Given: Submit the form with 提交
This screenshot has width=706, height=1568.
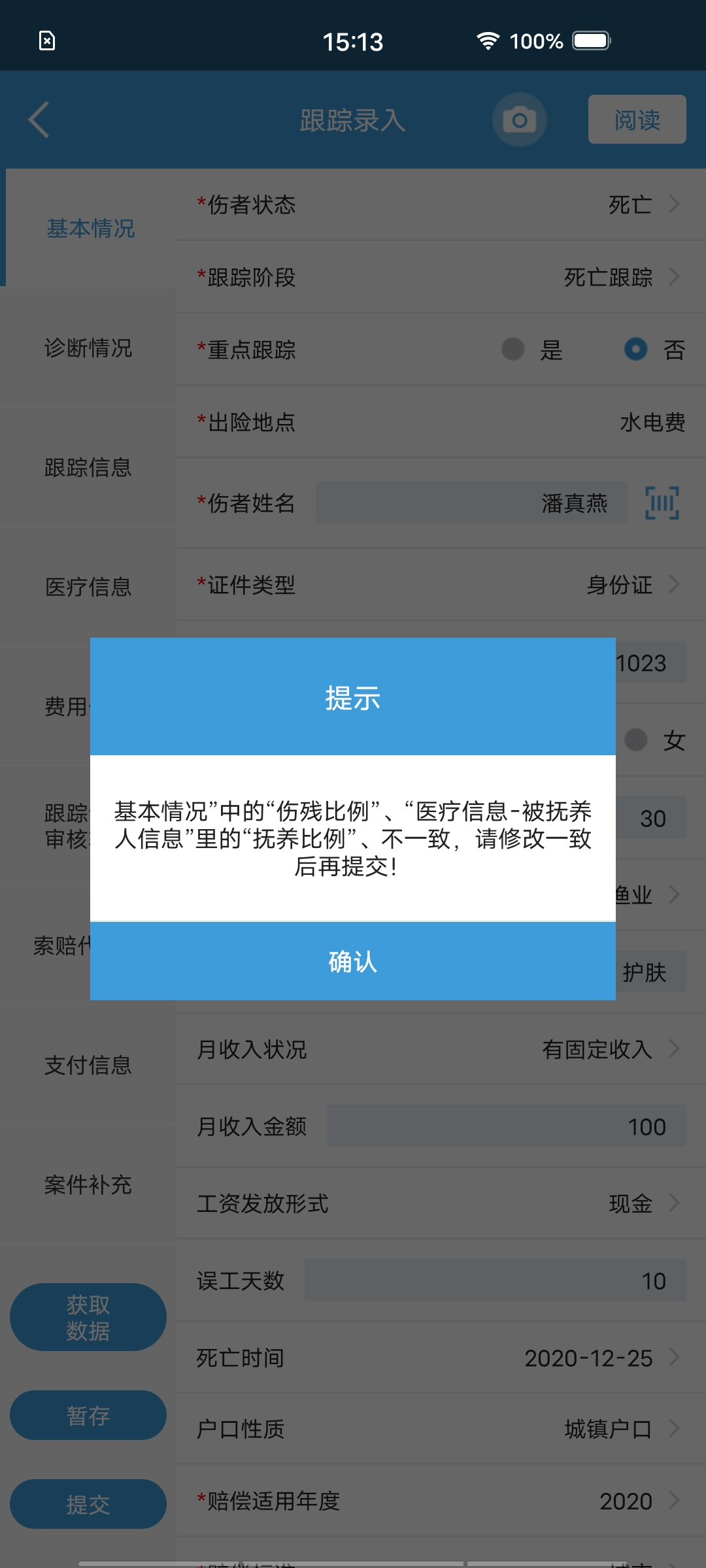Looking at the screenshot, I should click(x=88, y=1504).
